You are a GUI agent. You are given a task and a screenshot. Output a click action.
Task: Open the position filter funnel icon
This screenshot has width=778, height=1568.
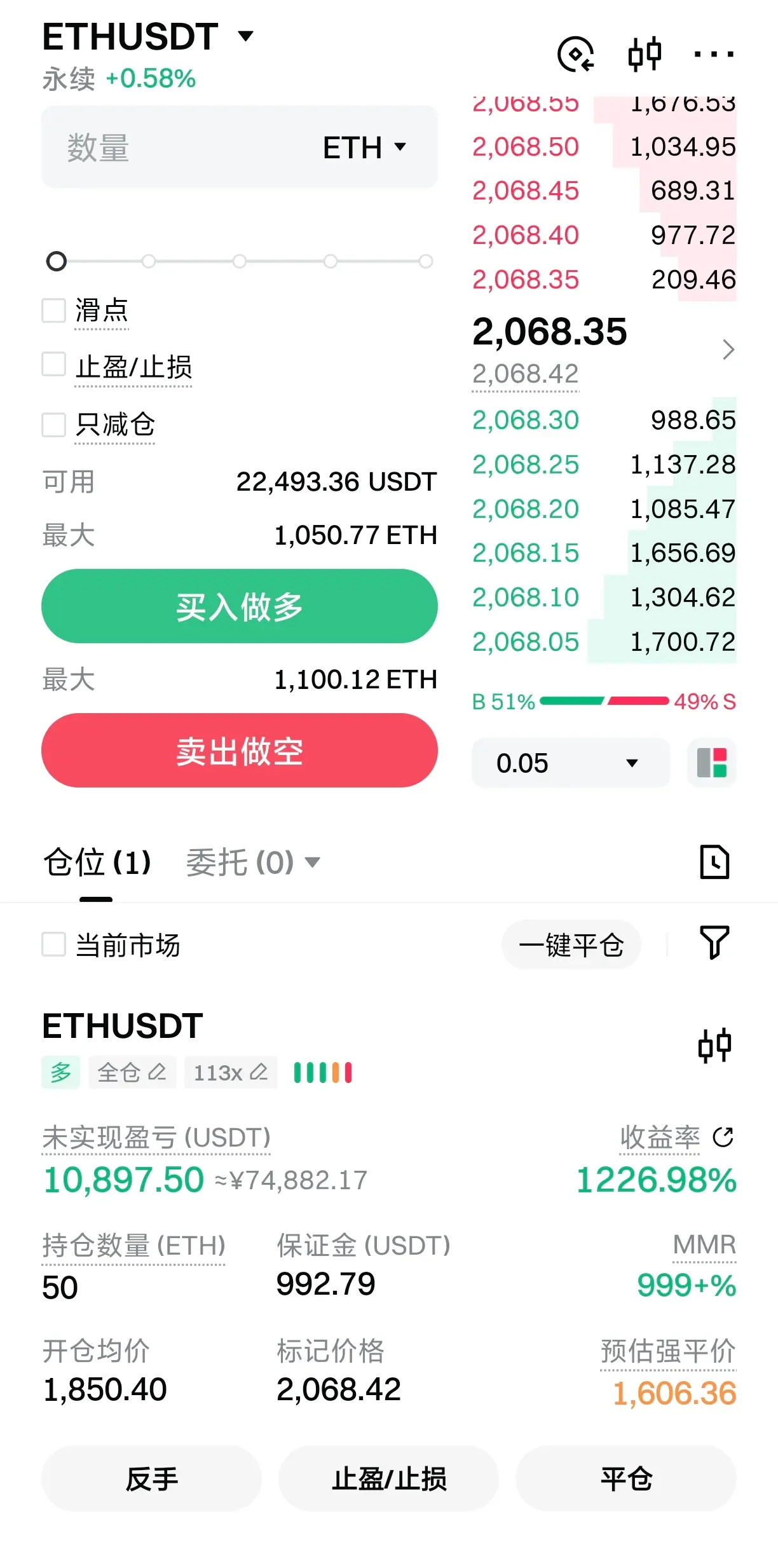point(714,943)
